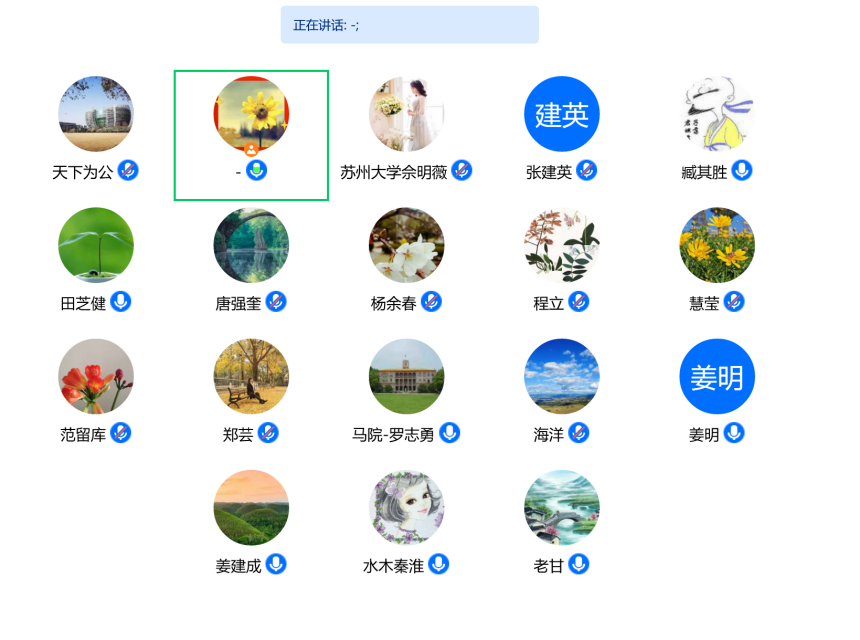Select participant 姜明
This screenshot has width=860, height=640.
(717, 377)
